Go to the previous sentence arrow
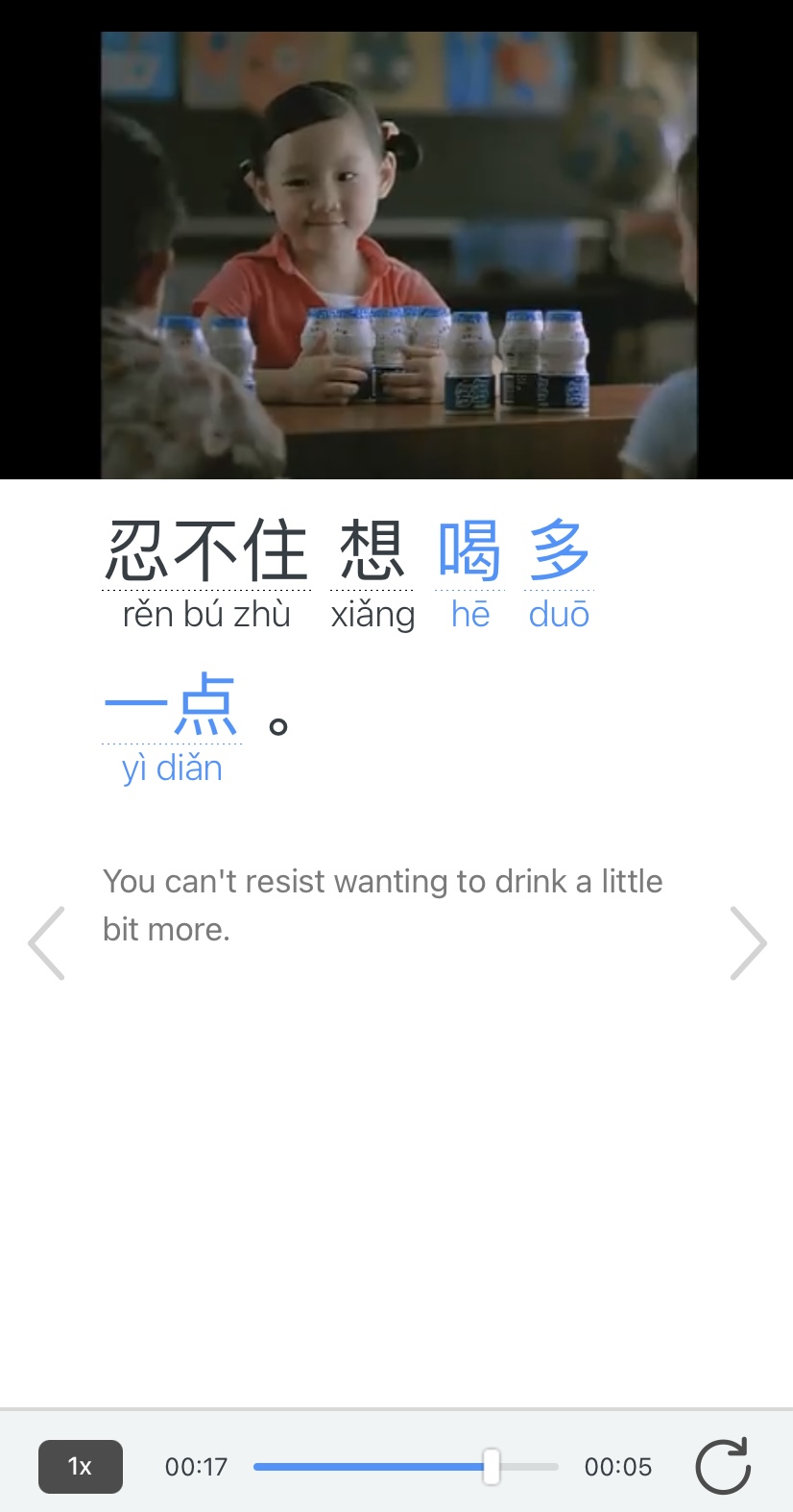This screenshot has width=793, height=1512. [x=46, y=942]
